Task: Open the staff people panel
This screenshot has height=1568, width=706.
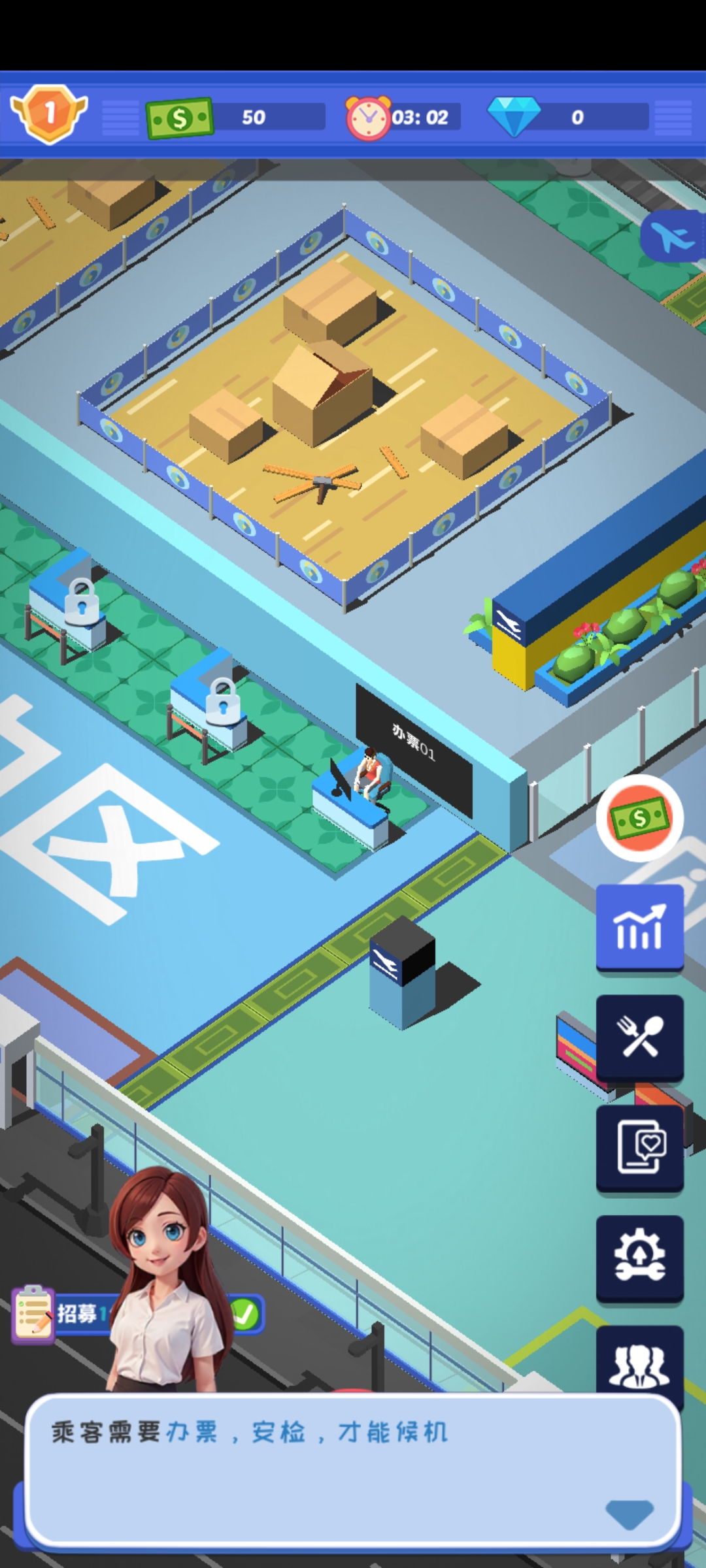Action: (639, 1364)
